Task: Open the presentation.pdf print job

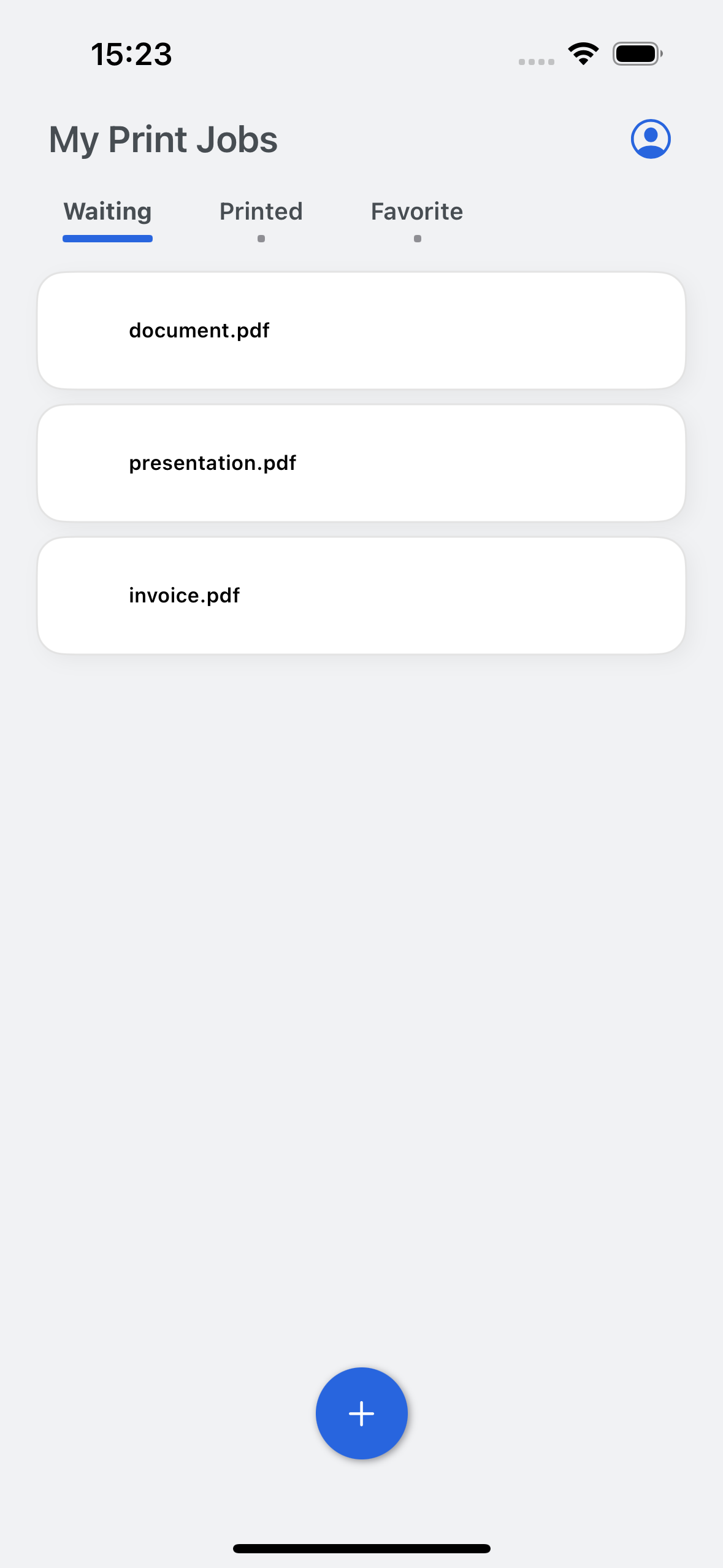Action: [361, 463]
